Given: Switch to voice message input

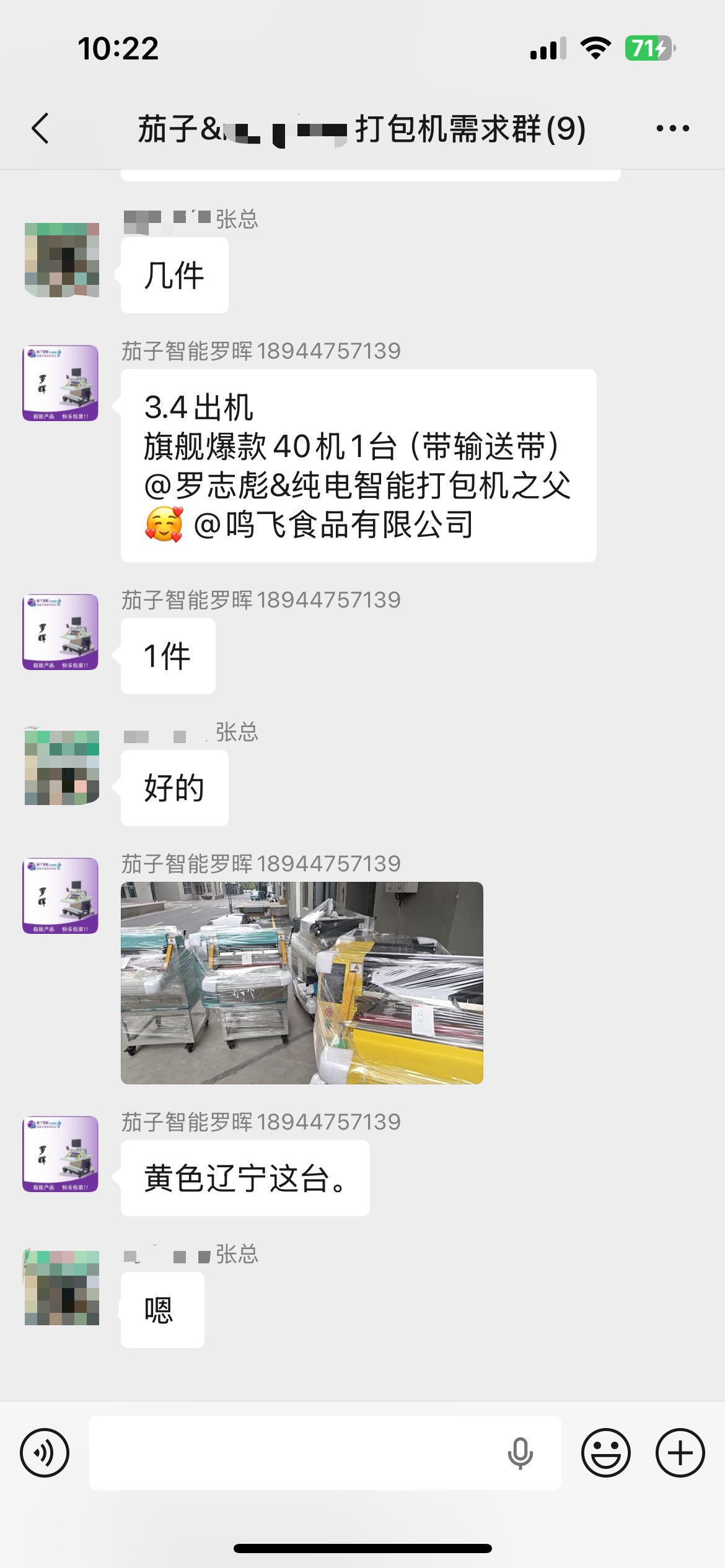Looking at the screenshot, I should coord(45,1453).
